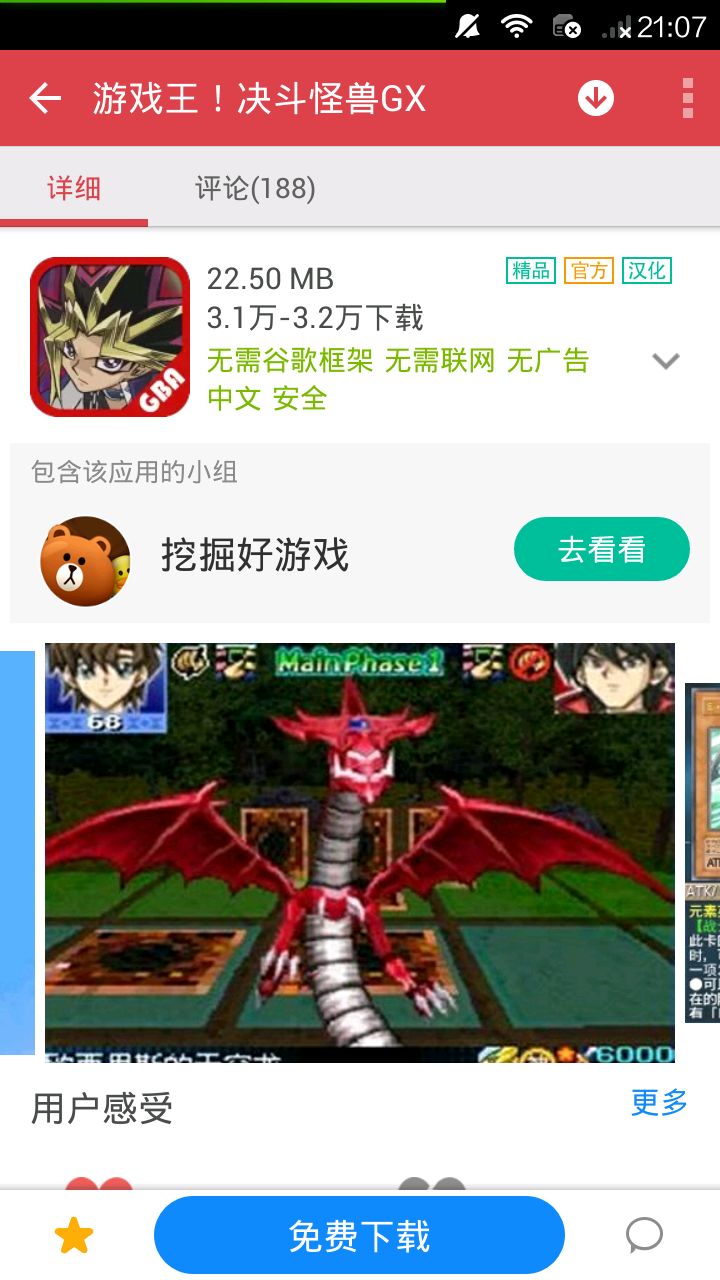
Task: Tap the 去看看 button
Action: click(601, 550)
